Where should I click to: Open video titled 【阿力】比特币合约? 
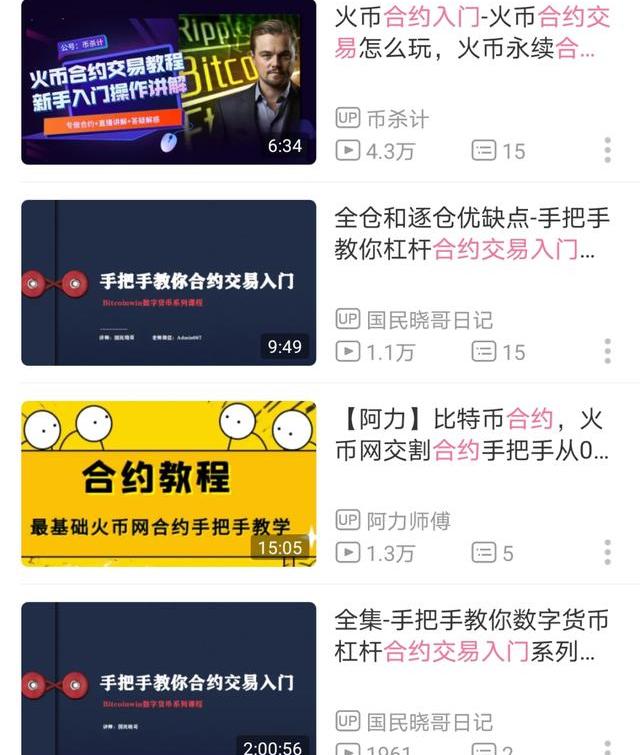pyautogui.click(x=471, y=434)
